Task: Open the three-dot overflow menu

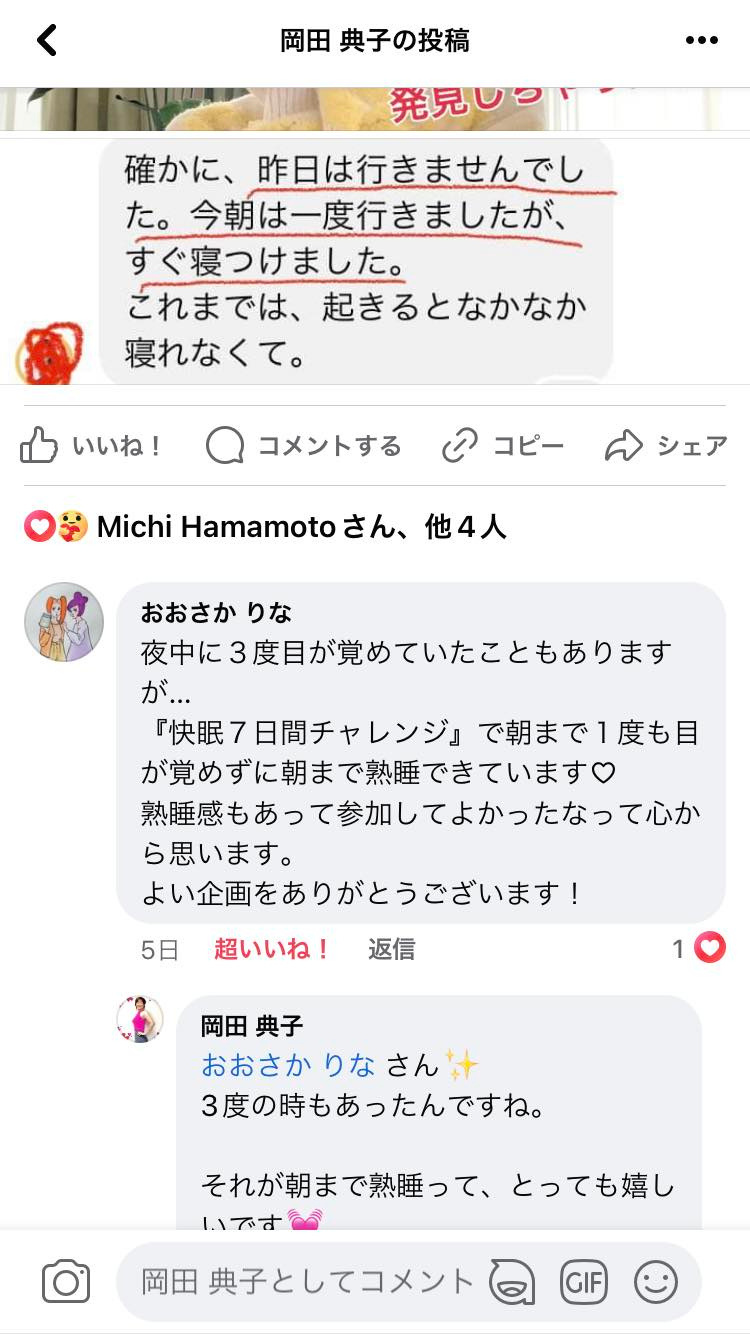Action: (702, 41)
